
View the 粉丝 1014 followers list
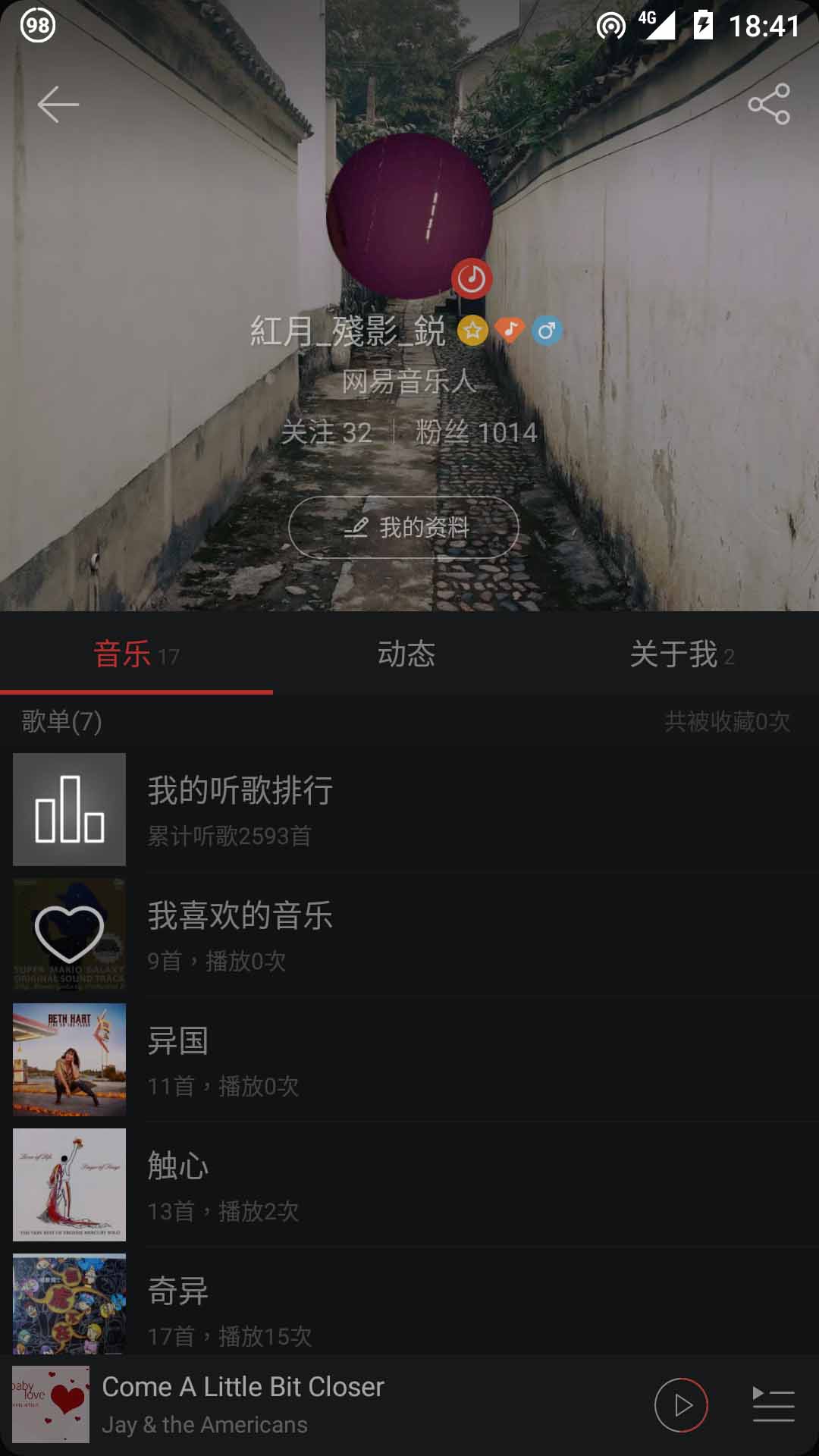coord(475,433)
